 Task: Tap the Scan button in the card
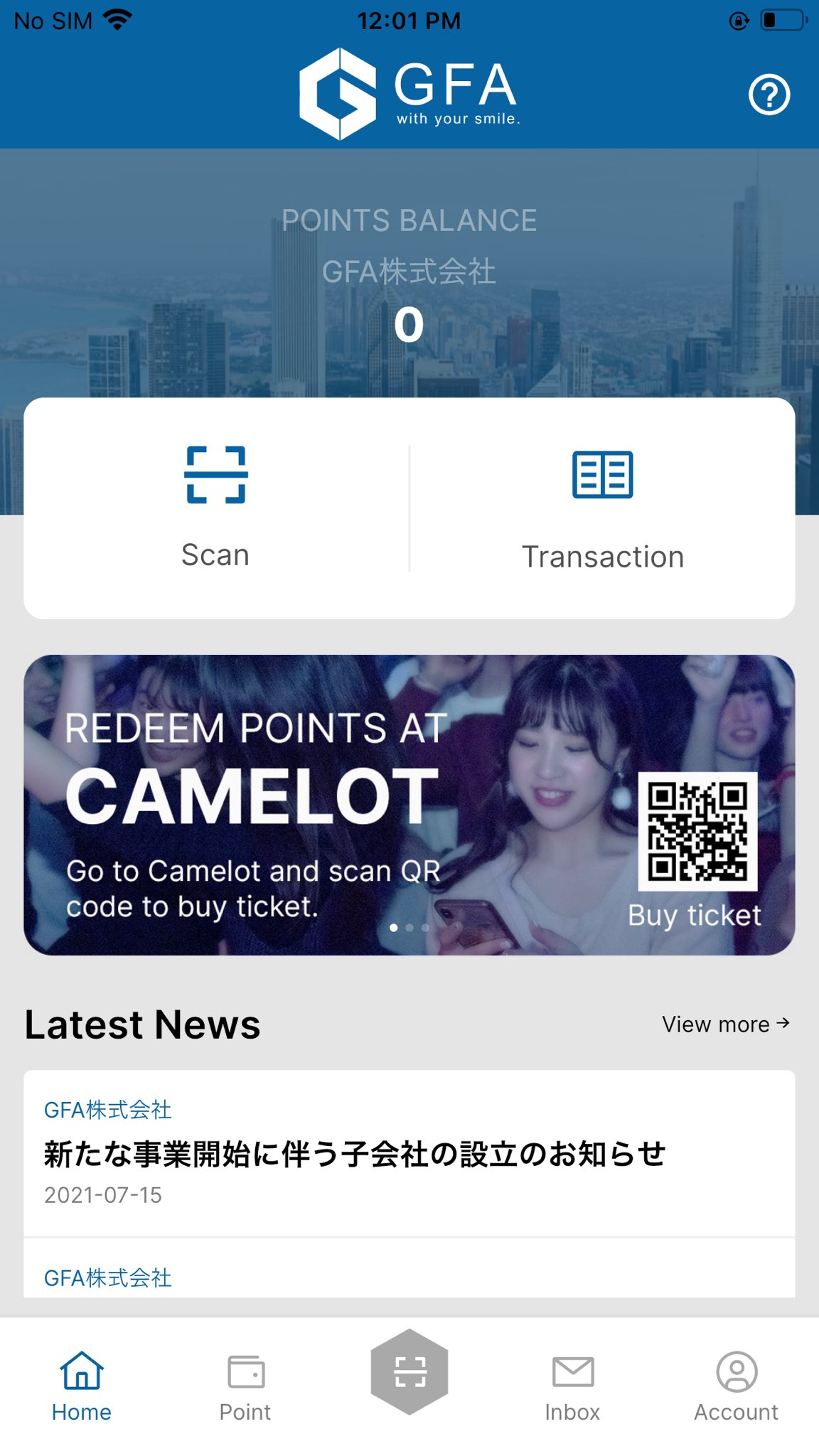[216, 508]
